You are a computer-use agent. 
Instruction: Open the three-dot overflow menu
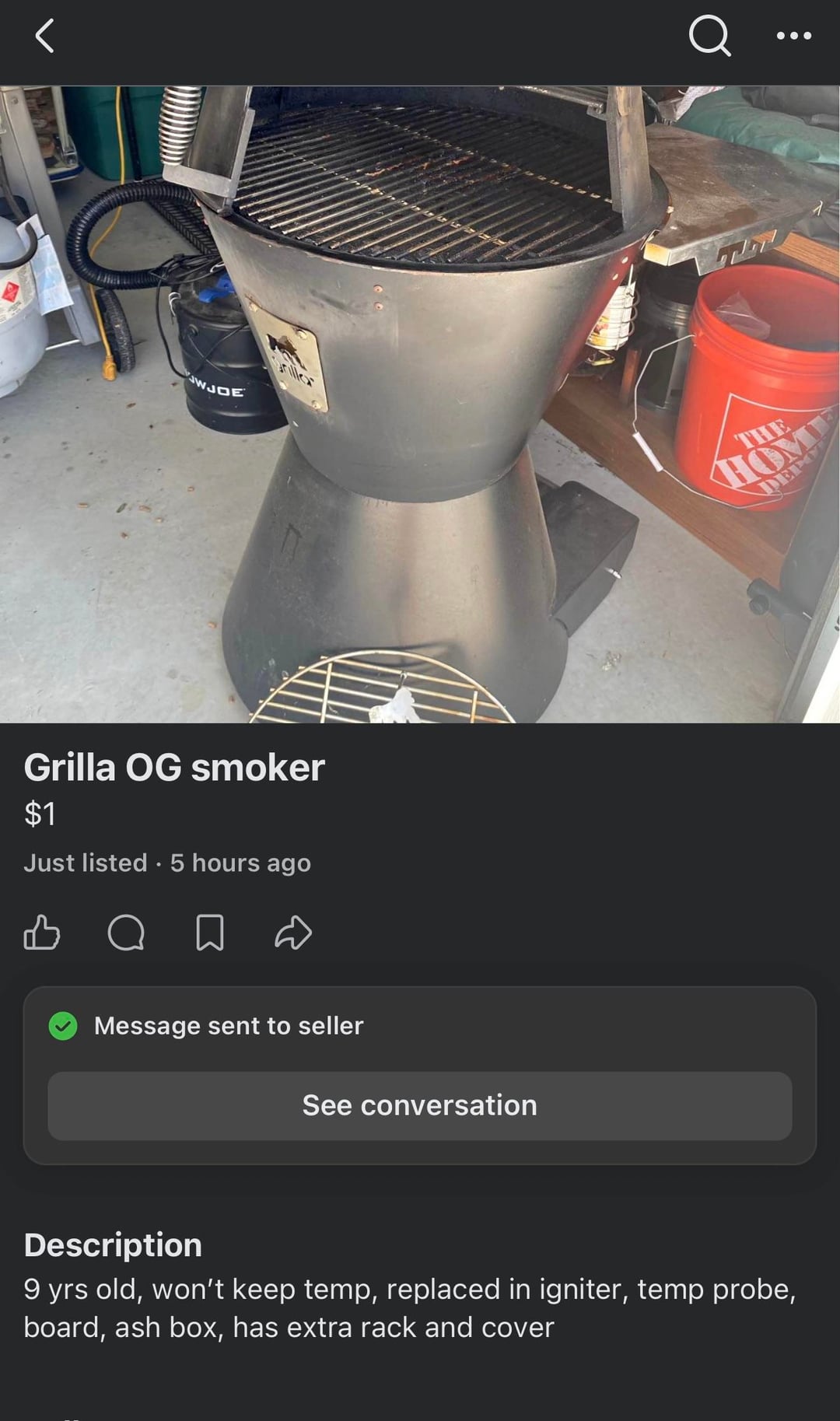point(793,37)
